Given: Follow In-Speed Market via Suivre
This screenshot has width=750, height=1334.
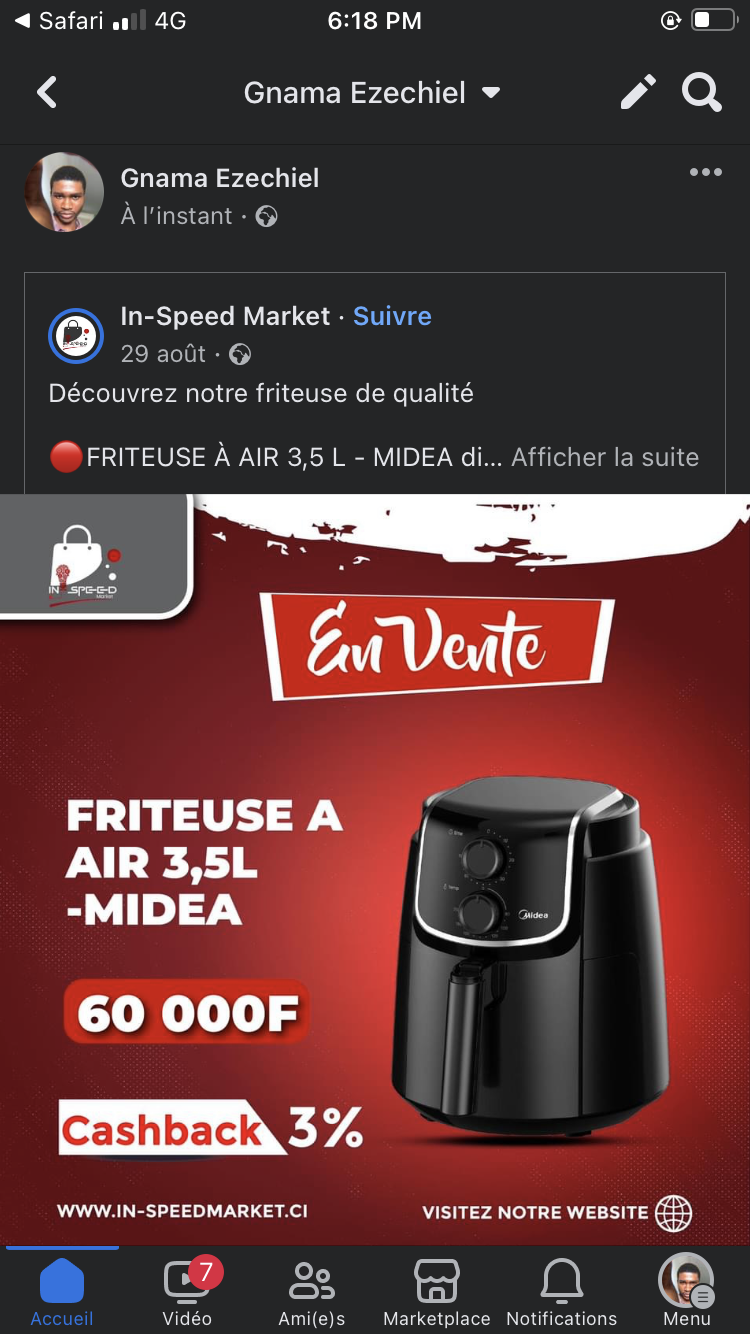Looking at the screenshot, I should point(392,316).
